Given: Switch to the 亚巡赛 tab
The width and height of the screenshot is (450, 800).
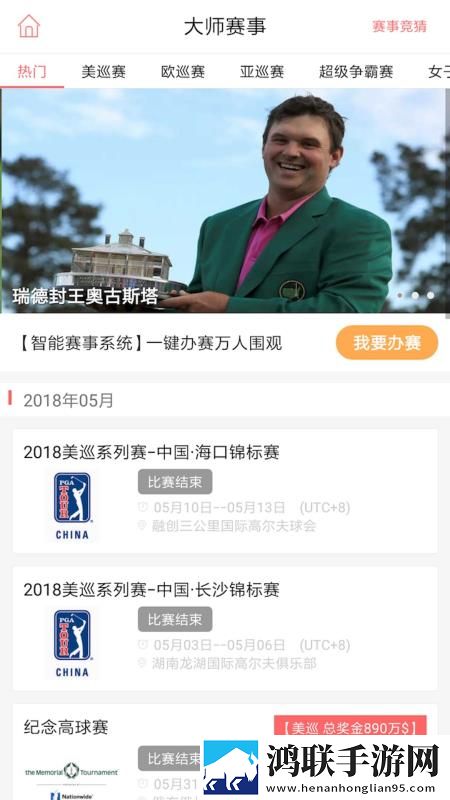Looking at the screenshot, I should [262, 71].
